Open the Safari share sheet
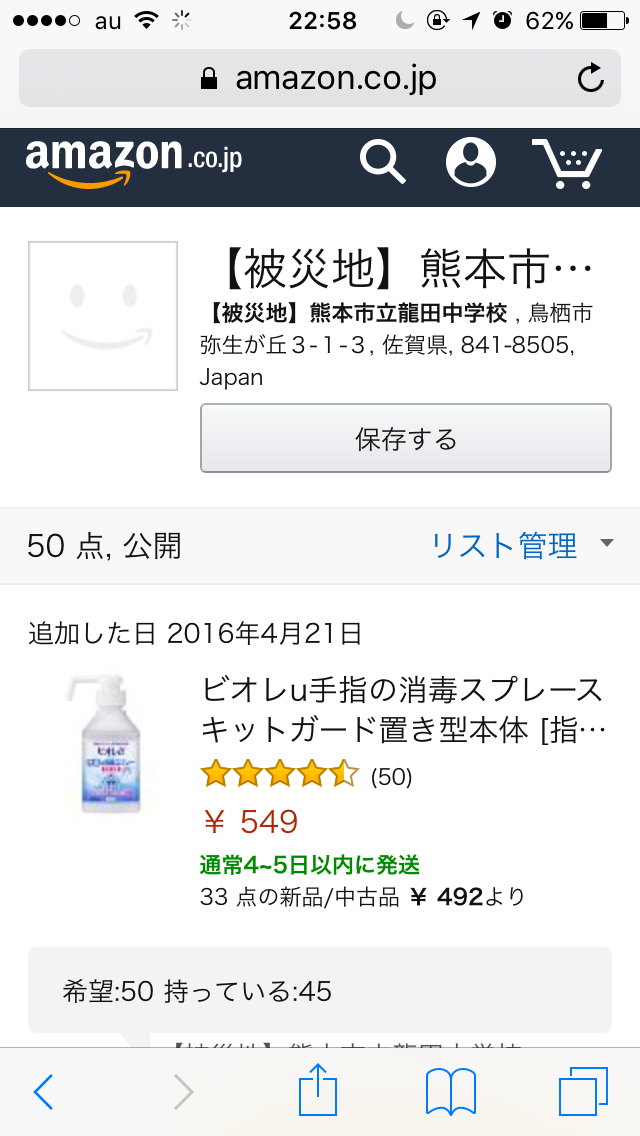 pos(320,1090)
